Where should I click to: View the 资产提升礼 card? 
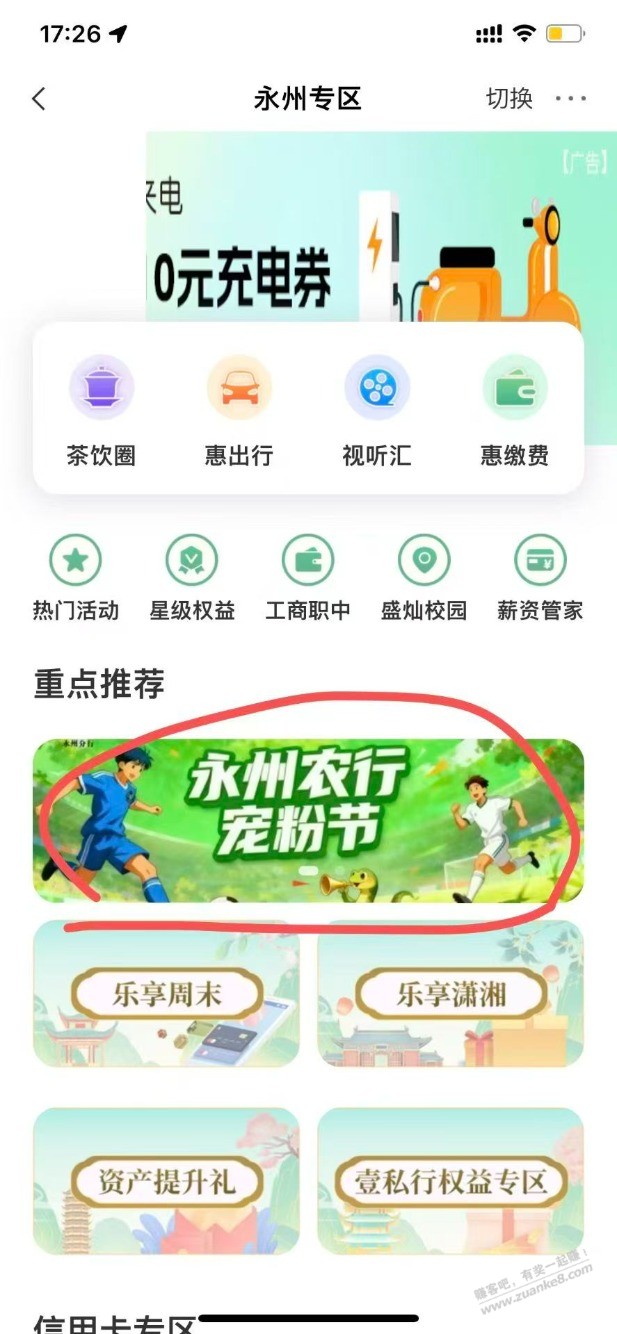pyautogui.click(x=166, y=1181)
